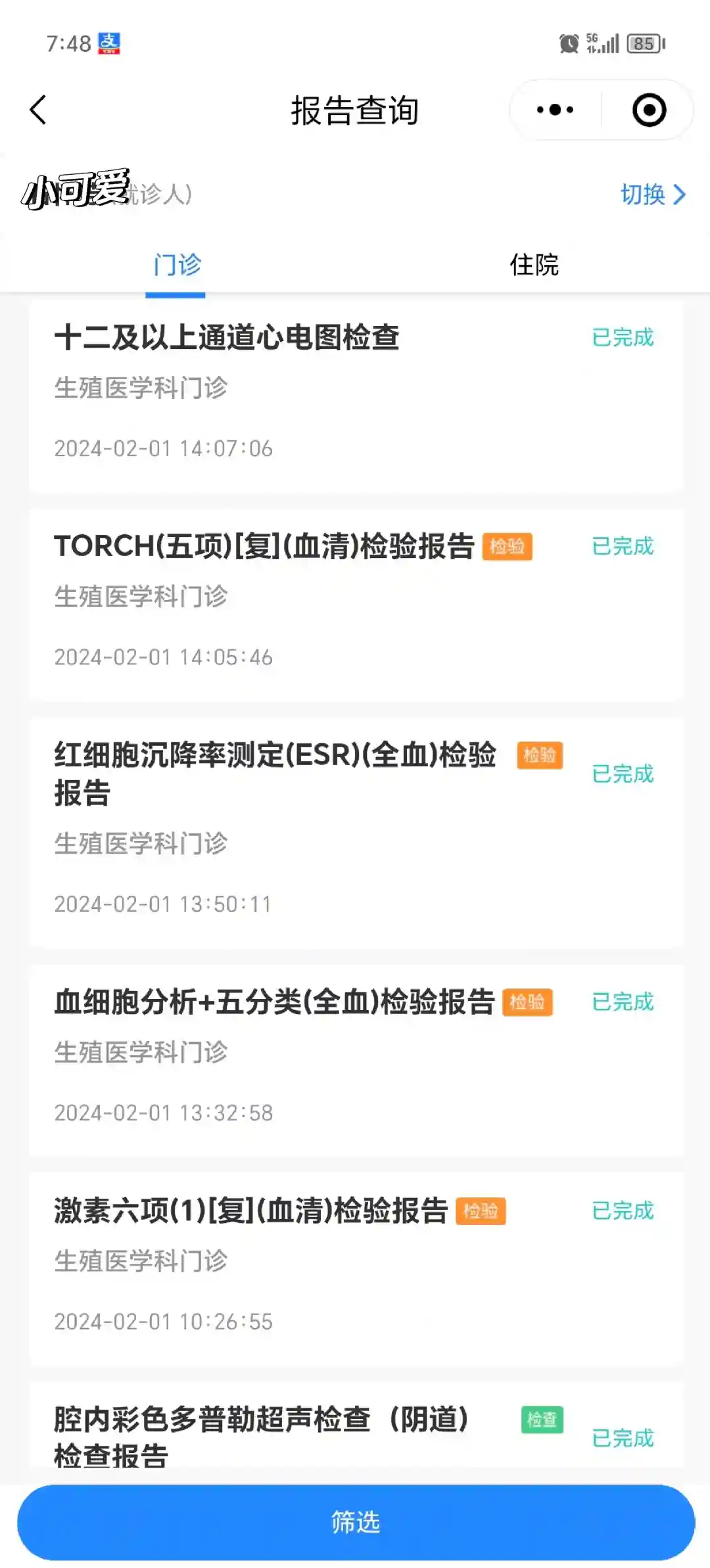Tap the 筛选 filter button
This screenshot has height=1568, width=710.
point(355,1522)
